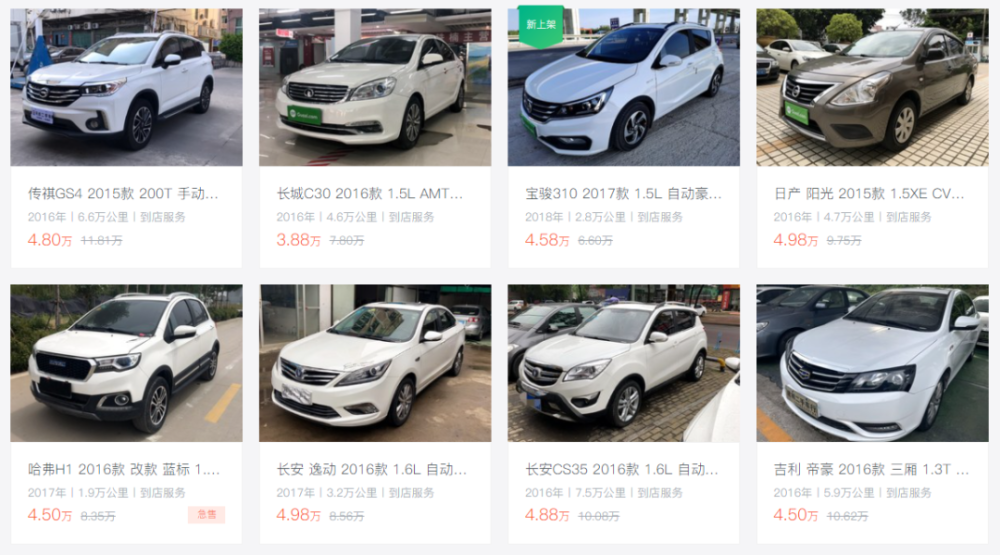Select the 吉利 帝豪 2016款 car card
The height and width of the screenshot is (555, 1000).
click(x=872, y=414)
